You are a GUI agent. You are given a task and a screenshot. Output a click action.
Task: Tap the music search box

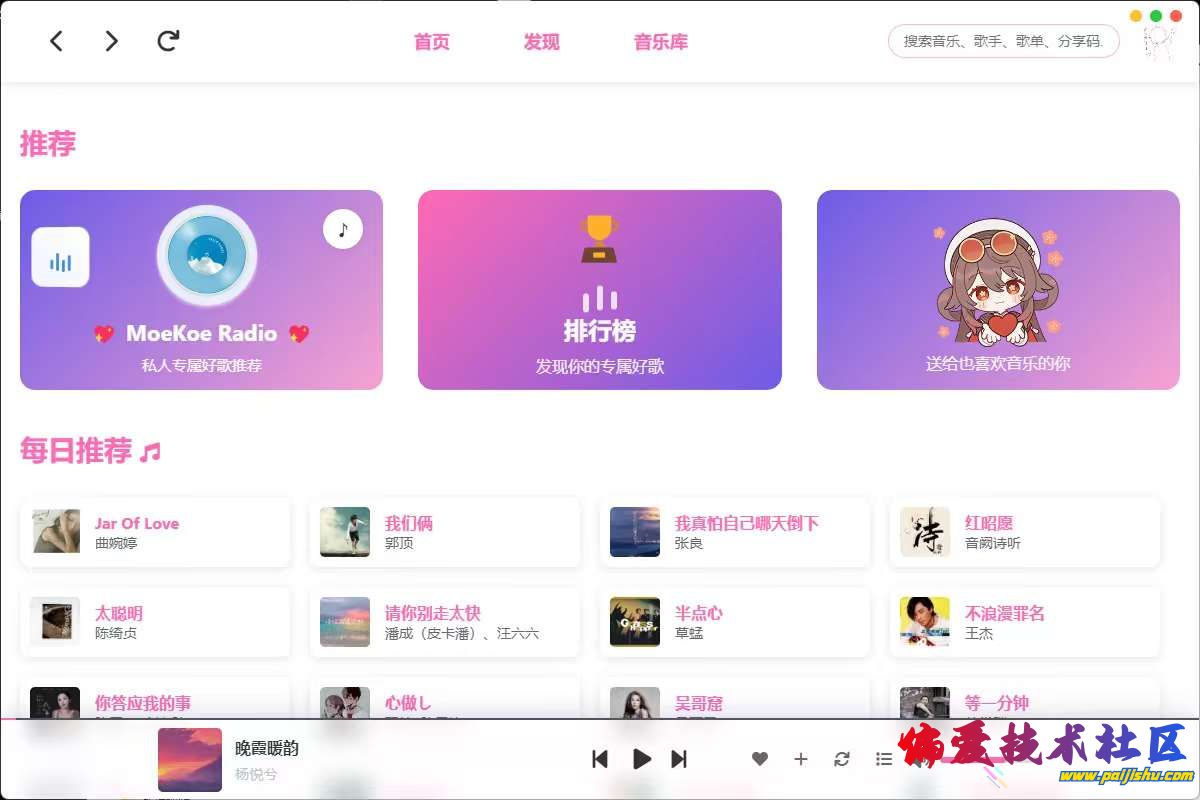click(1002, 41)
